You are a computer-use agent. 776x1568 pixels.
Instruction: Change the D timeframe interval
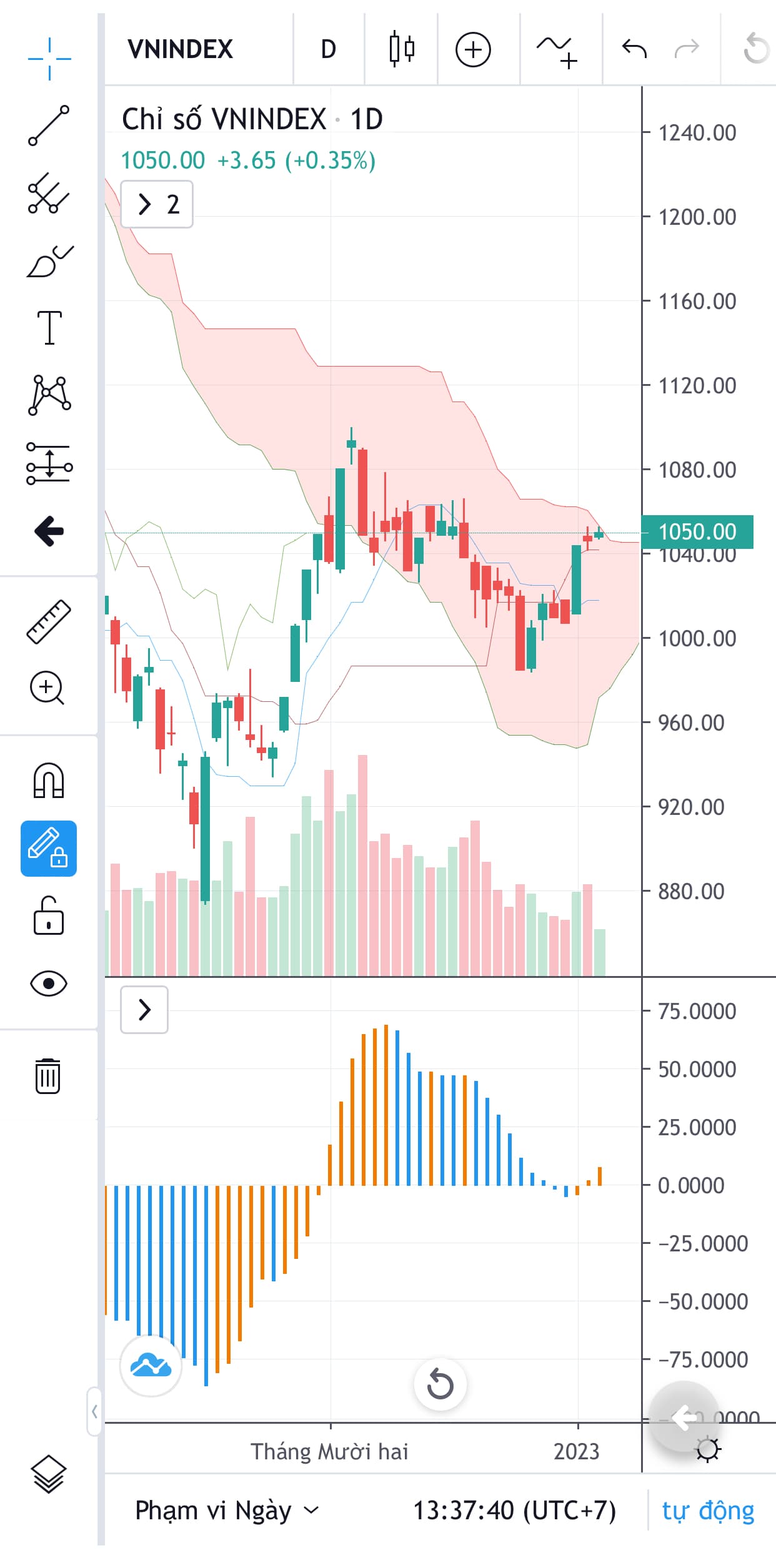coord(329,49)
